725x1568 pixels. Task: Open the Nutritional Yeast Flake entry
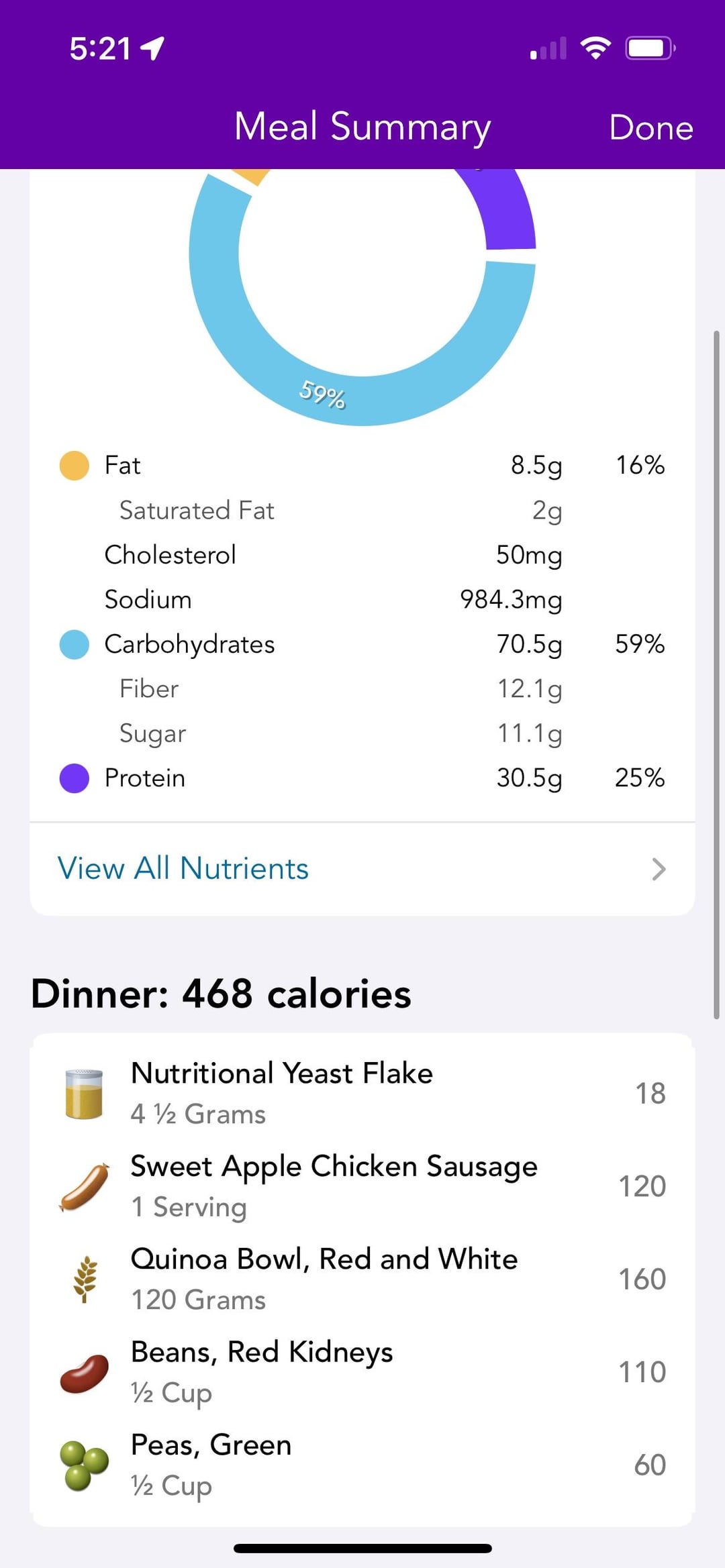click(362, 1092)
